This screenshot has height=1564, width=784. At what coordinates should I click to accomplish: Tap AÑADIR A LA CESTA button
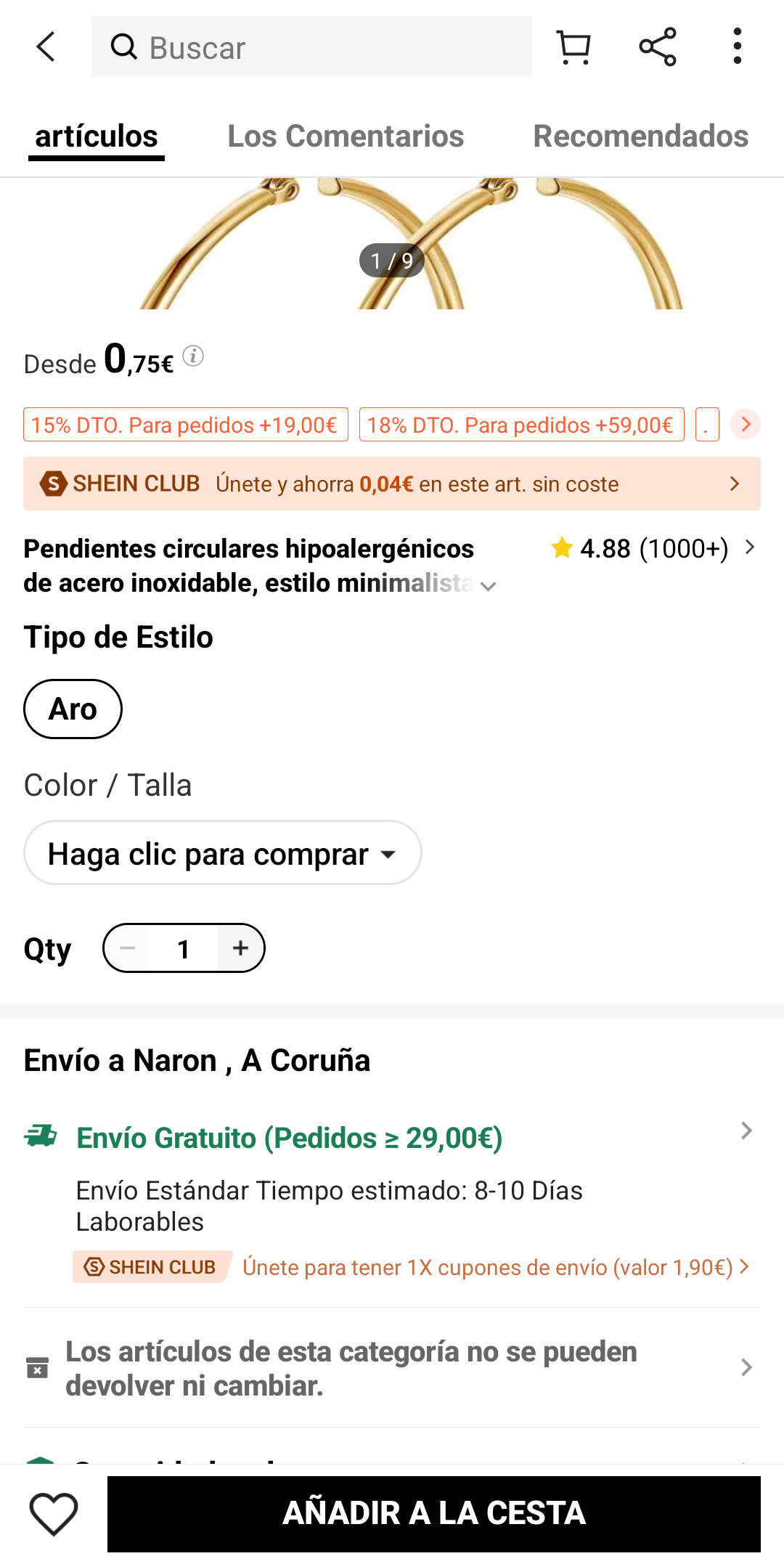(x=434, y=1513)
